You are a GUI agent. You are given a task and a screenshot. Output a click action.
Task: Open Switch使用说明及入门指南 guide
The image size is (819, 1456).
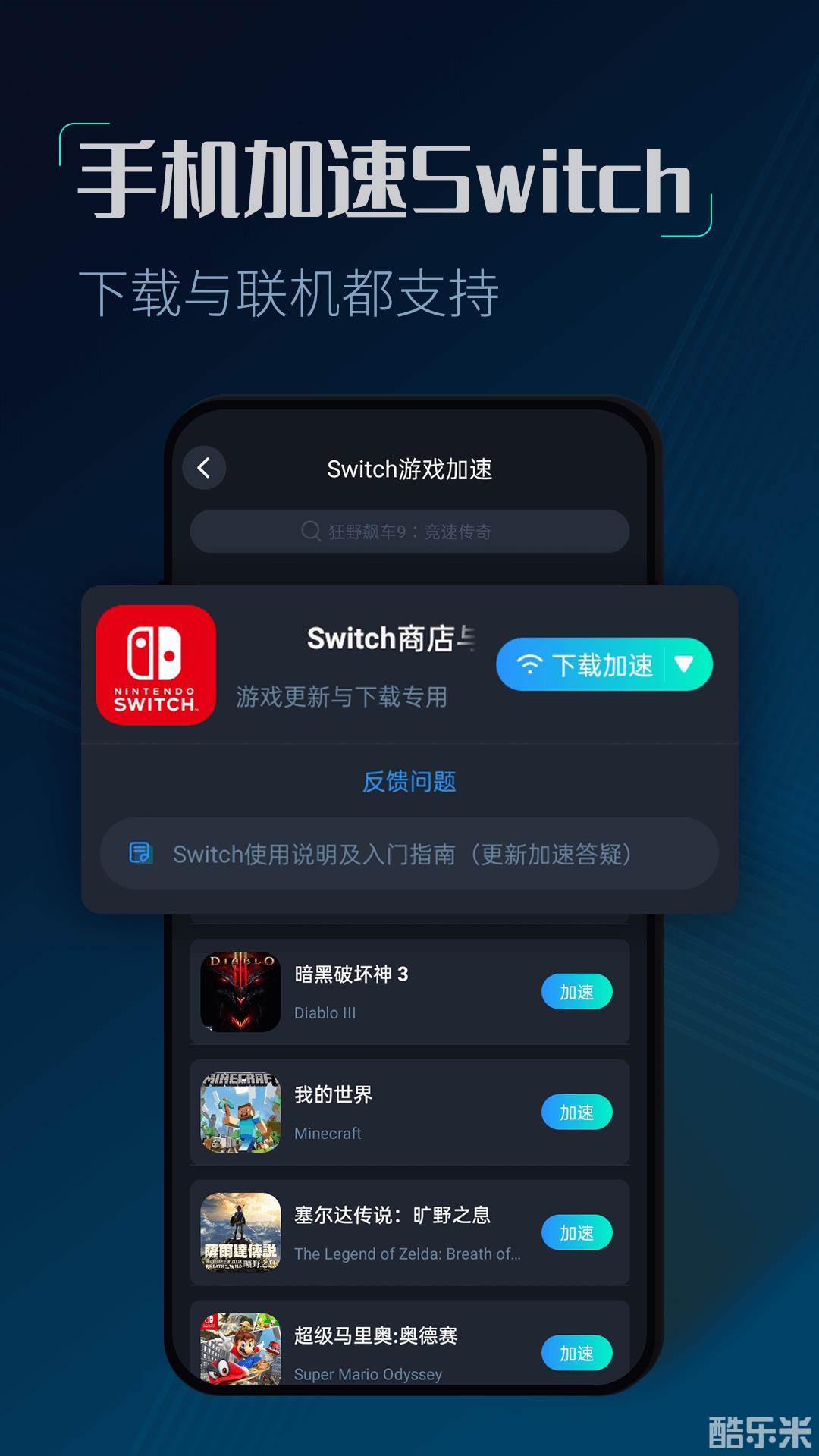[x=409, y=855]
